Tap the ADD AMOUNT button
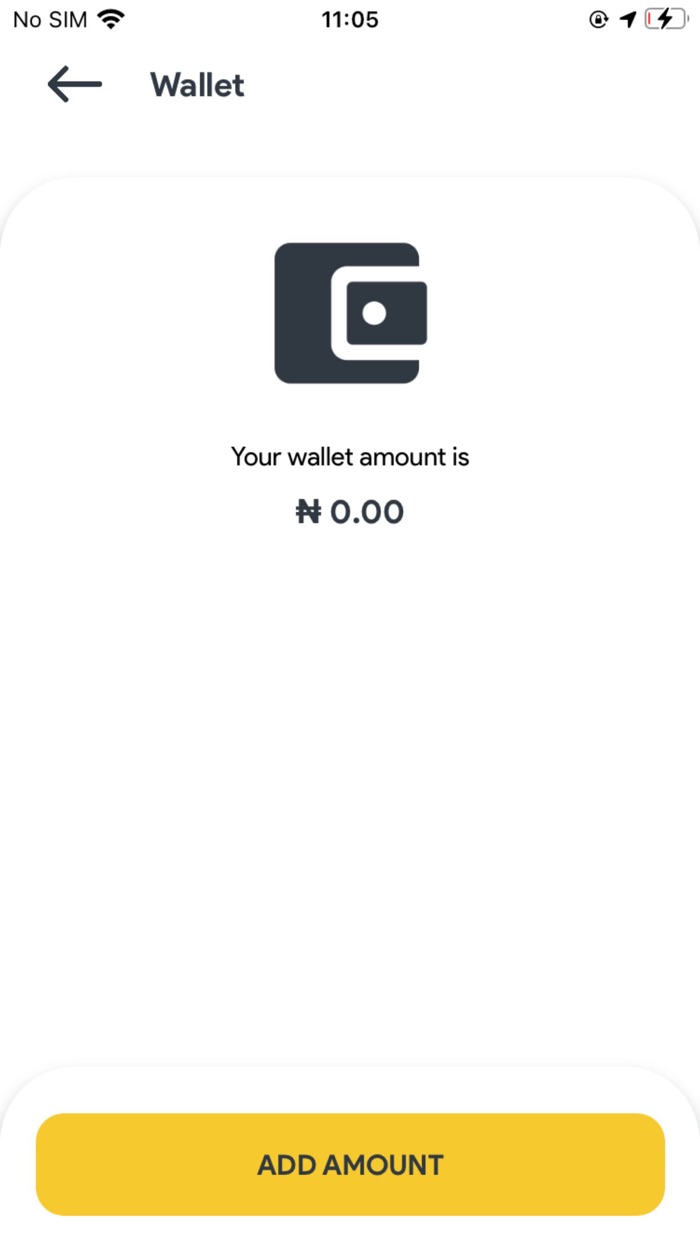 [x=350, y=1164]
